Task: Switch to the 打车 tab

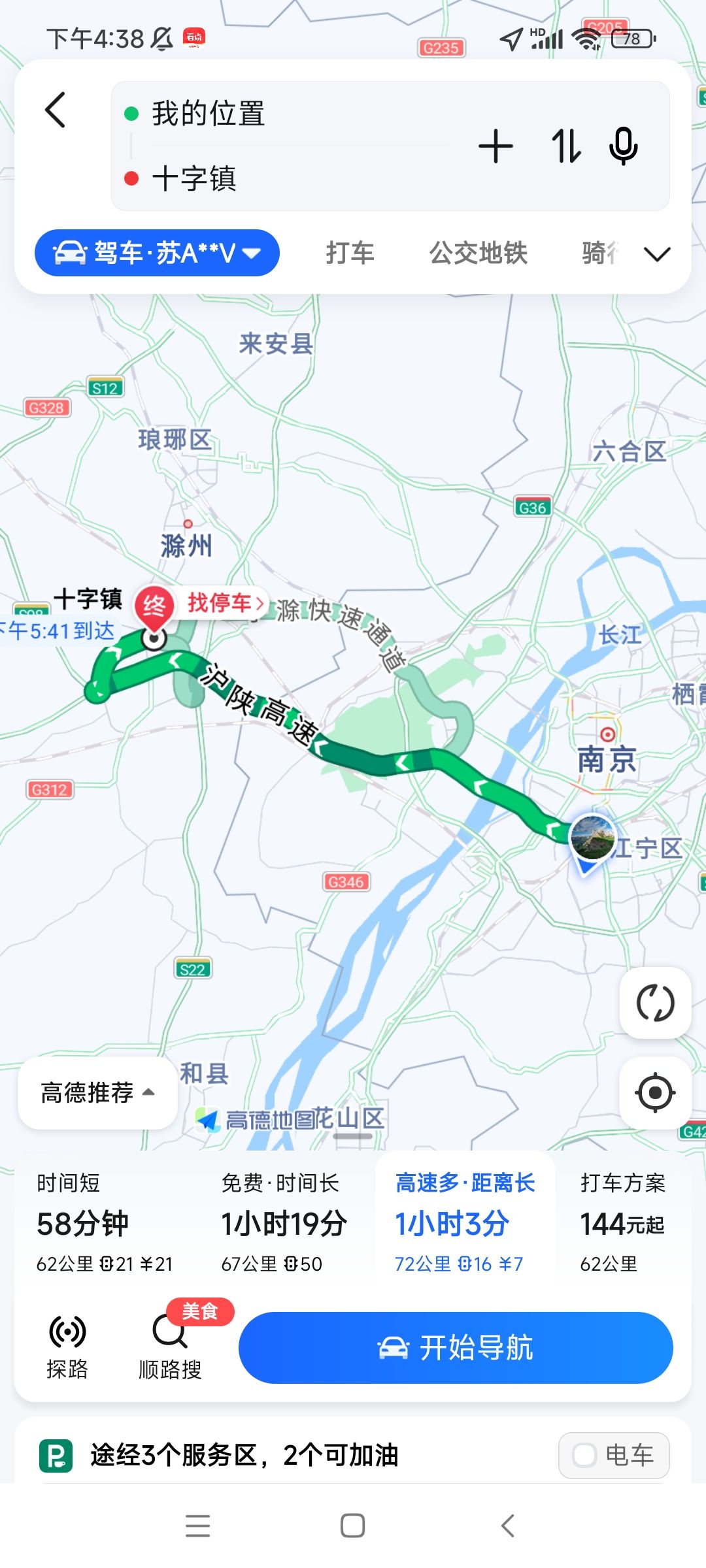Action: pos(350,253)
